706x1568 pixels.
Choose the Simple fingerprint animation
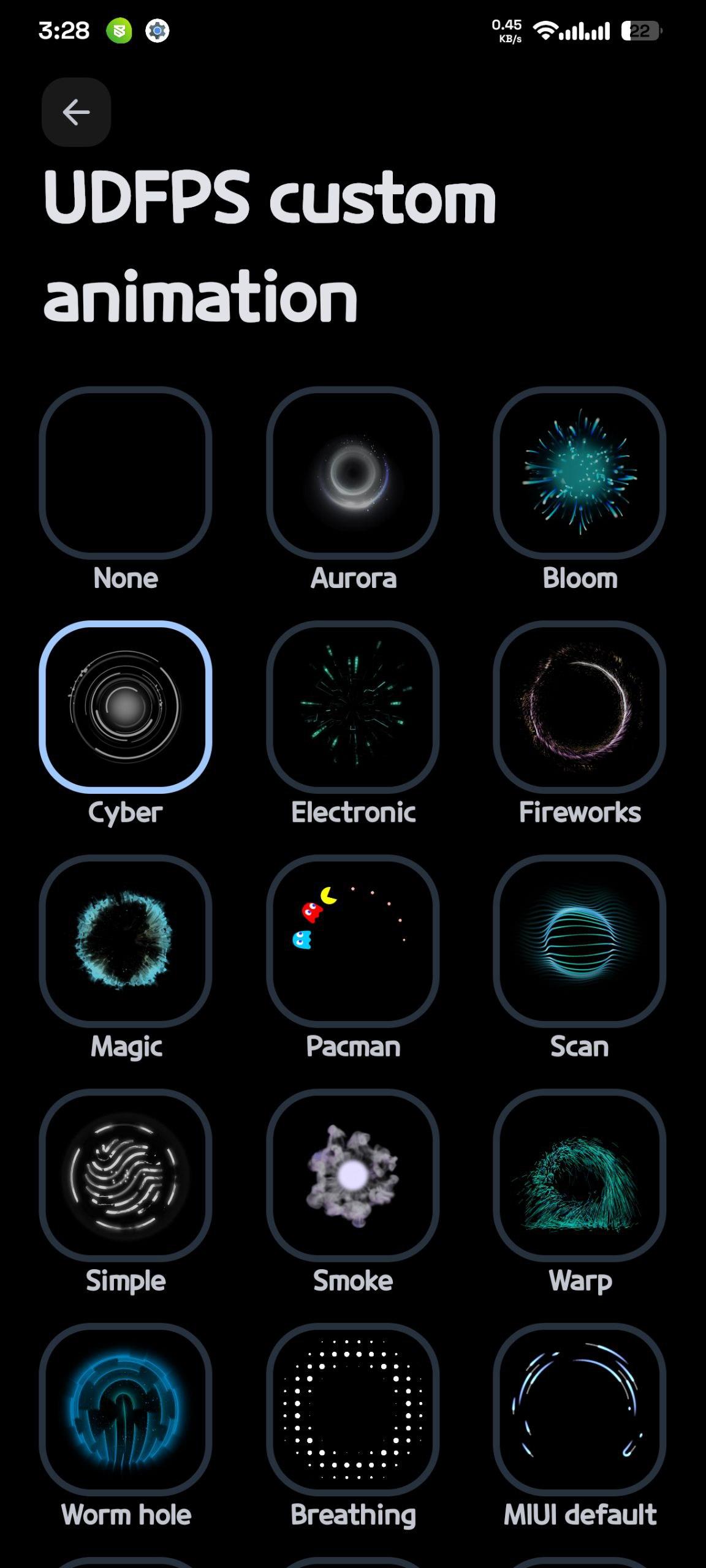[x=126, y=1175]
